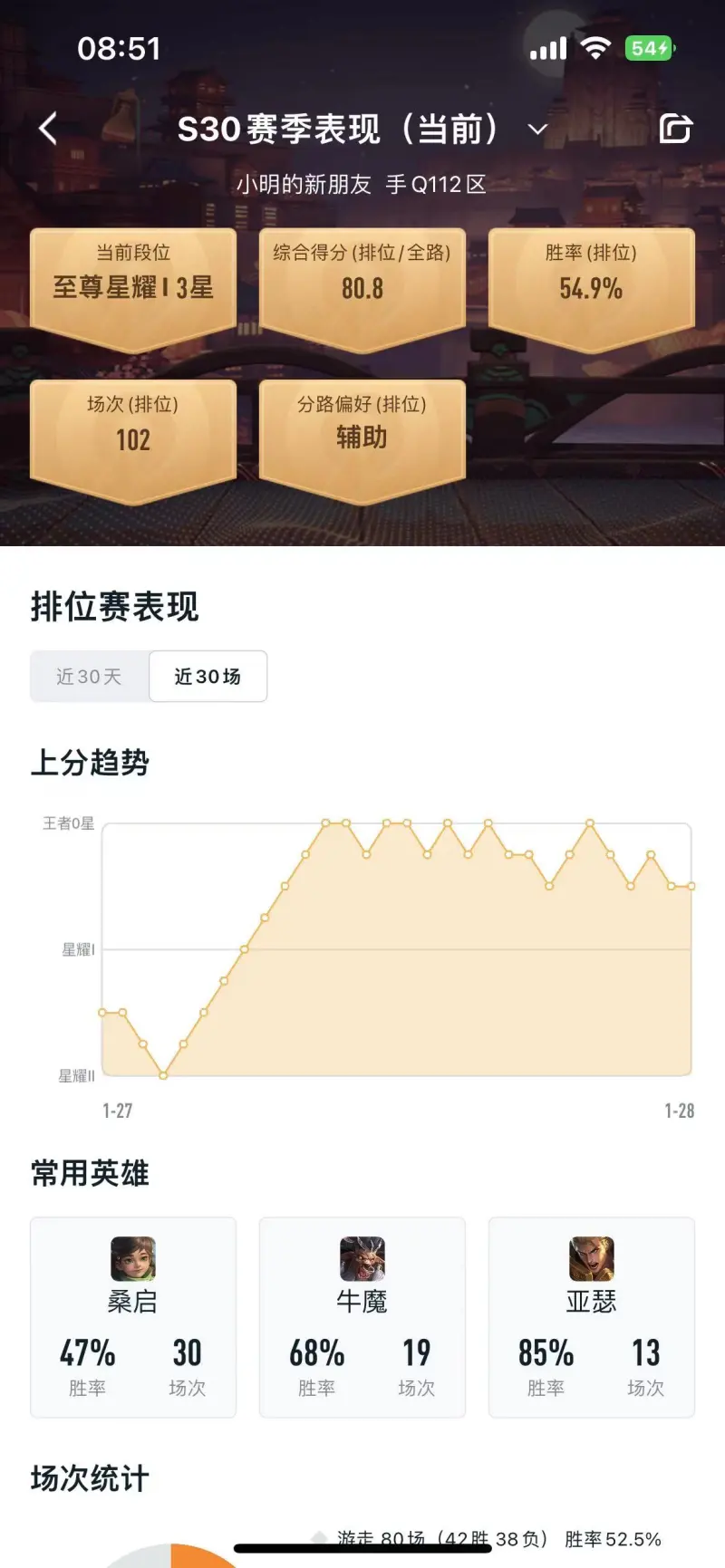The image size is (725, 1568).
Task: Open the 桑启 hero card
Action: click(x=133, y=1317)
